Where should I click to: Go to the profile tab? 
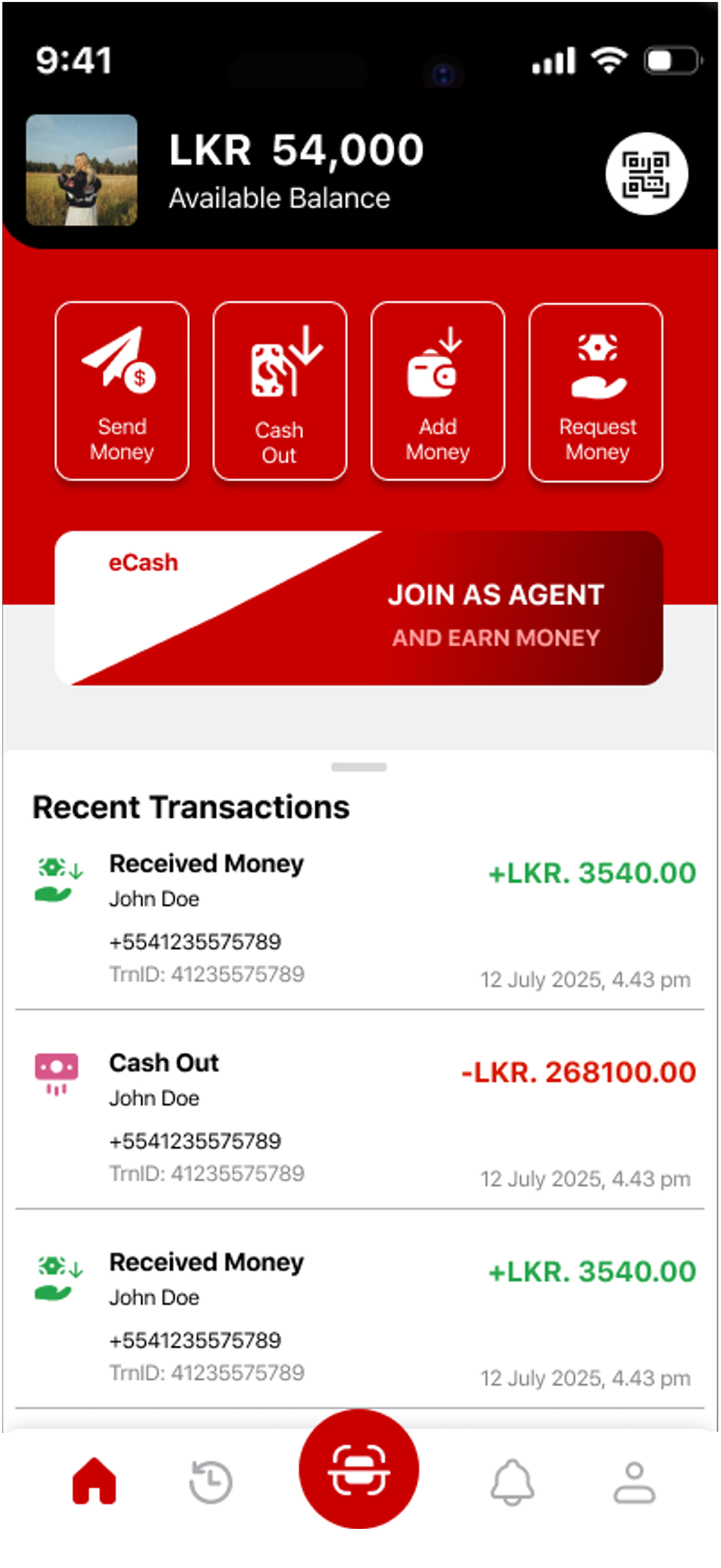[634, 1482]
